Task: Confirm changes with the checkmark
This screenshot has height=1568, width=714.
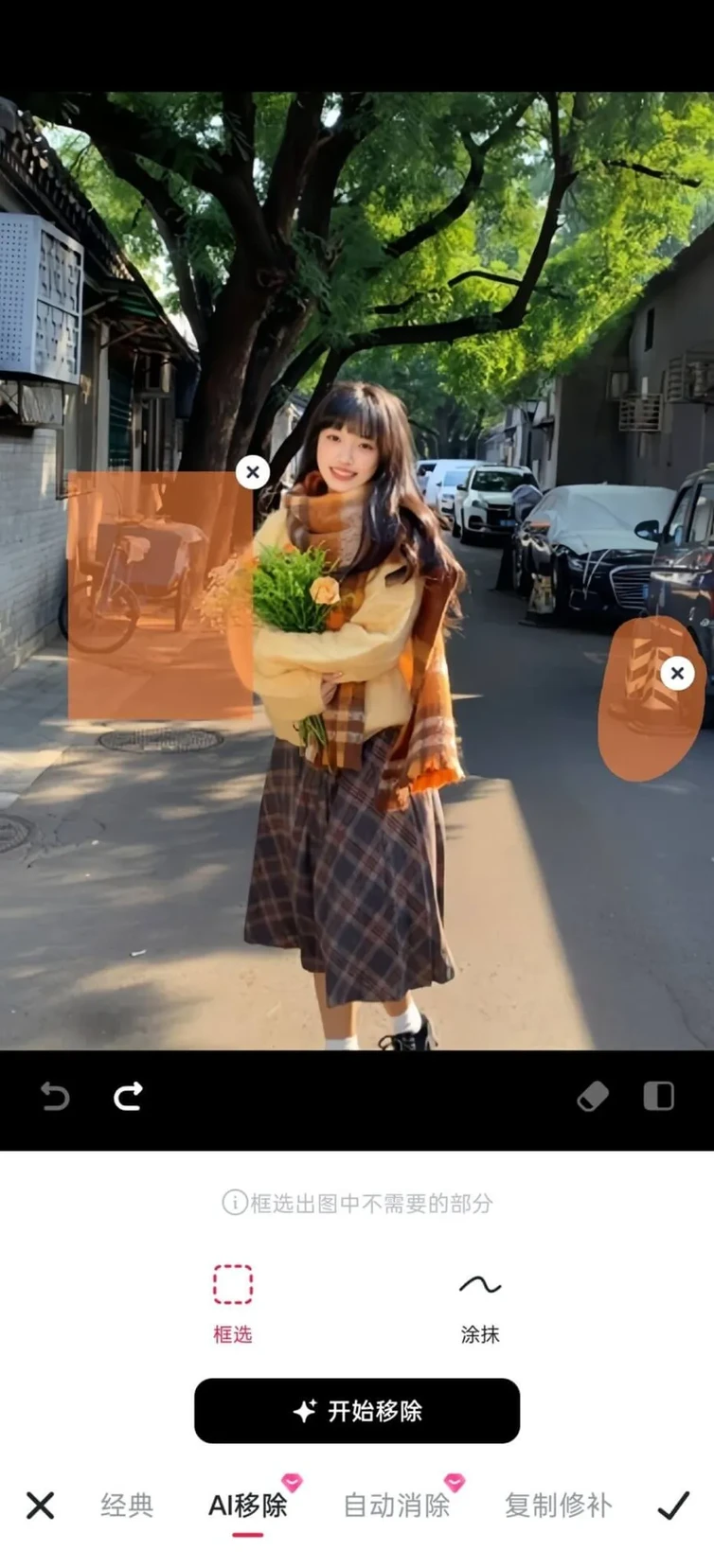Action: pyautogui.click(x=673, y=1505)
